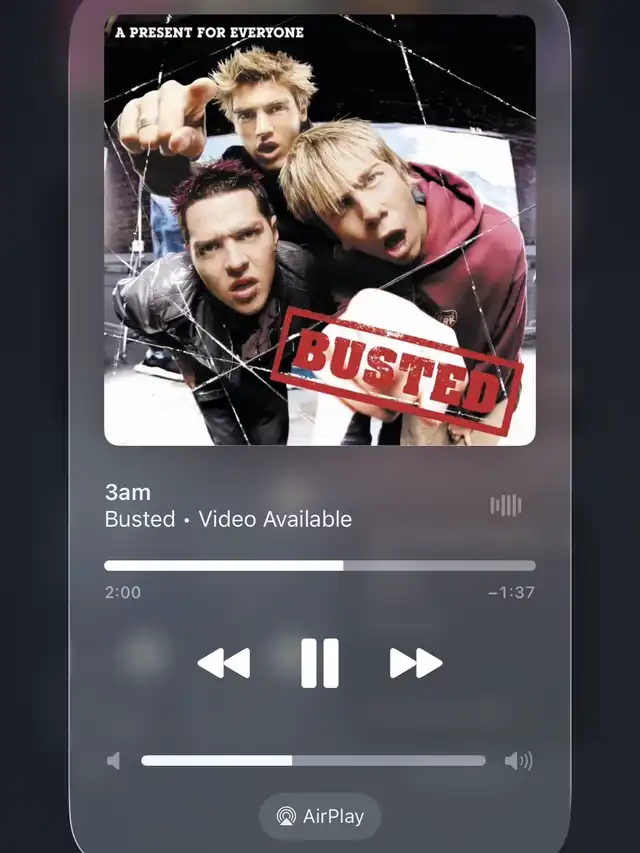
Task: Tap the playback progress bar to seek
Action: [320, 566]
